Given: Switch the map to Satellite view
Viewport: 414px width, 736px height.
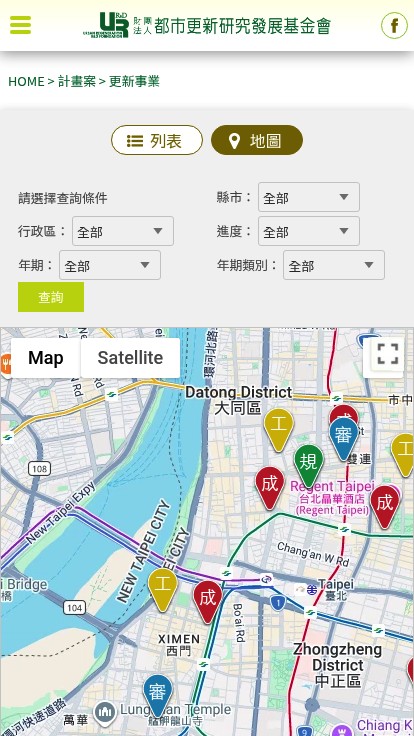Looking at the screenshot, I should (x=130, y=358).
